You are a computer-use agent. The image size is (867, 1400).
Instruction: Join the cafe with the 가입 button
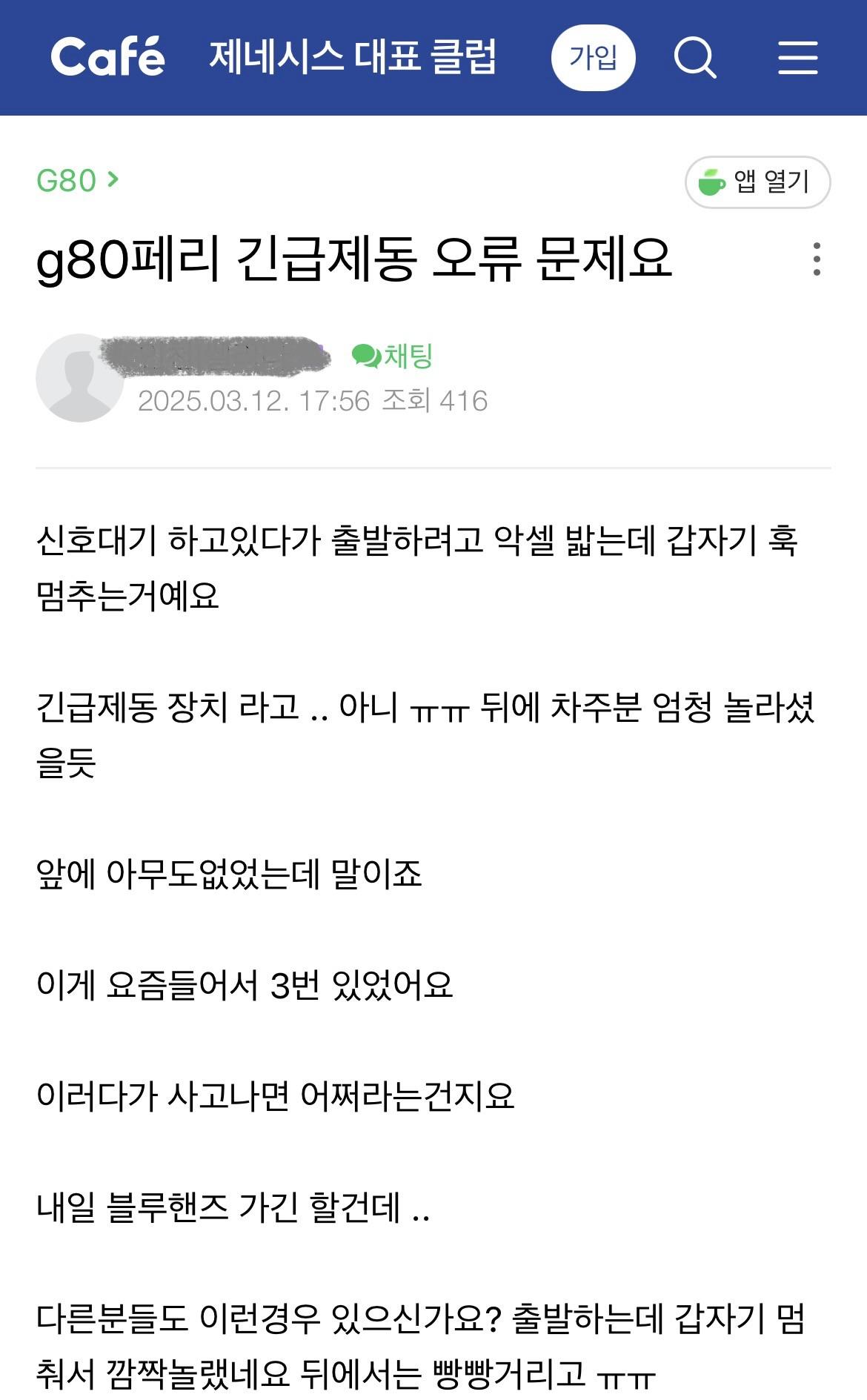(x=593, y=57)
